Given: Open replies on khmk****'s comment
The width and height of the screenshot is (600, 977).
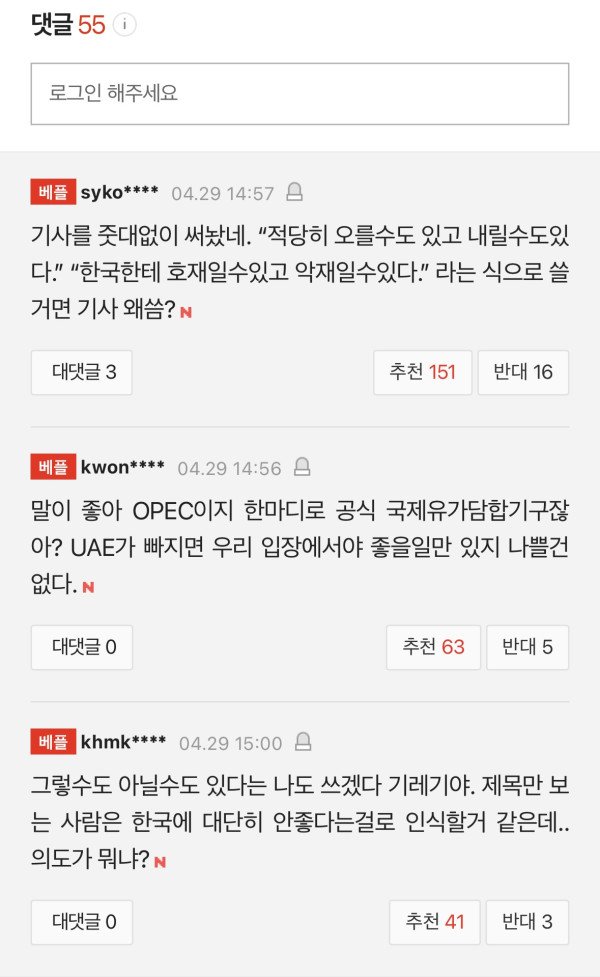Looking at the screenshot, I should [x=82, y=922].
